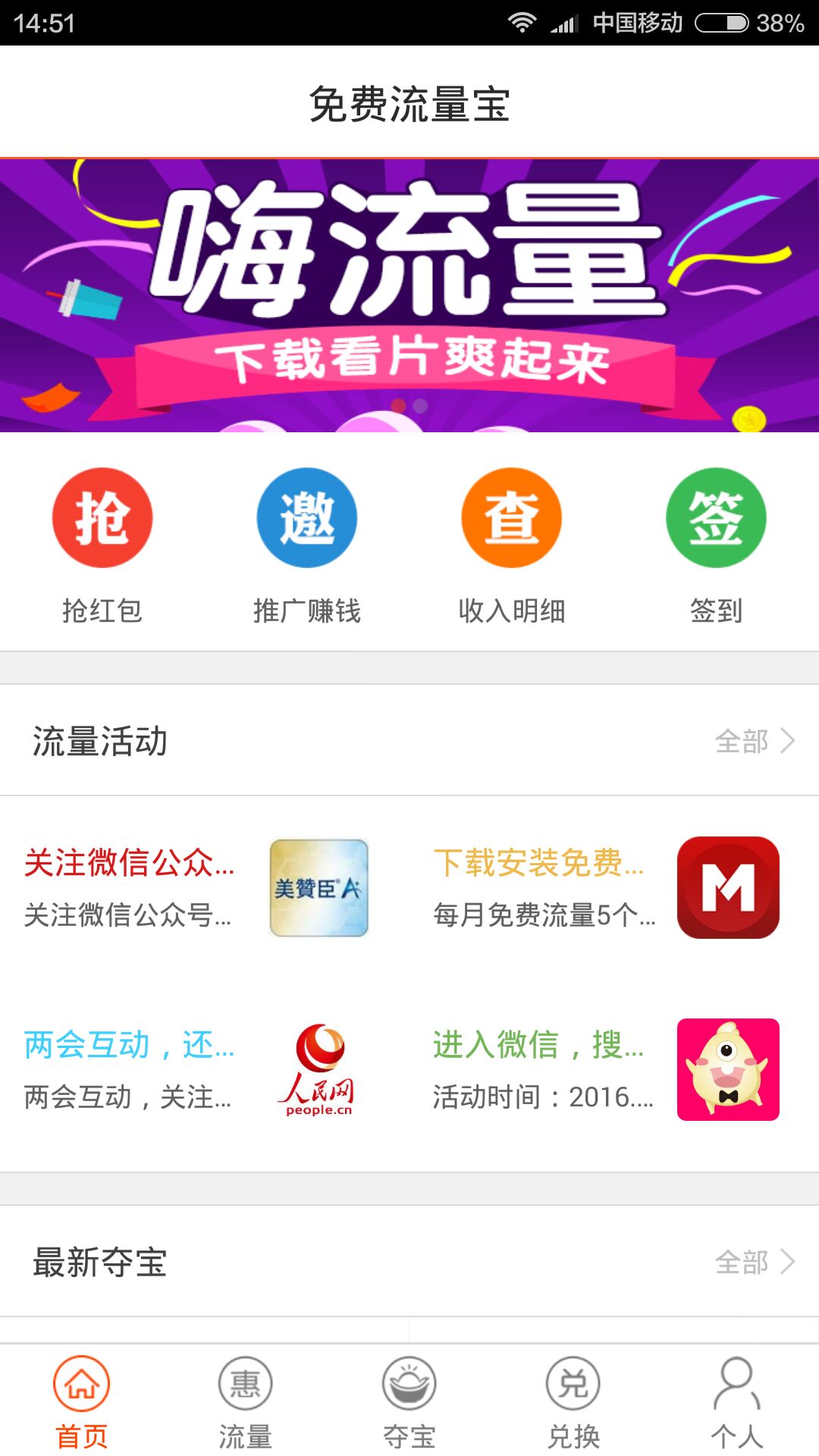Viewport: 819px width, 1456px height.
Task: Open 收入明细 income details icon
Action: tap(511, 519)
